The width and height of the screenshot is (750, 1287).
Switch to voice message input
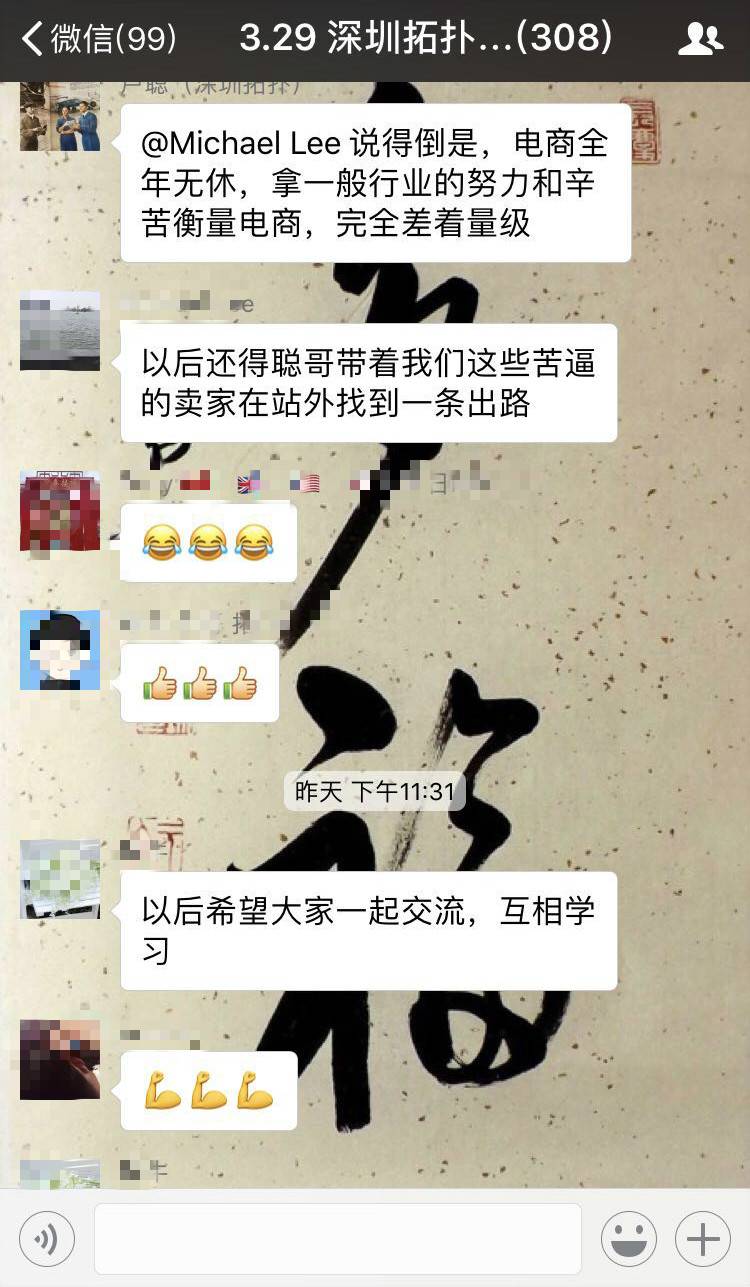click(46, 1239)
